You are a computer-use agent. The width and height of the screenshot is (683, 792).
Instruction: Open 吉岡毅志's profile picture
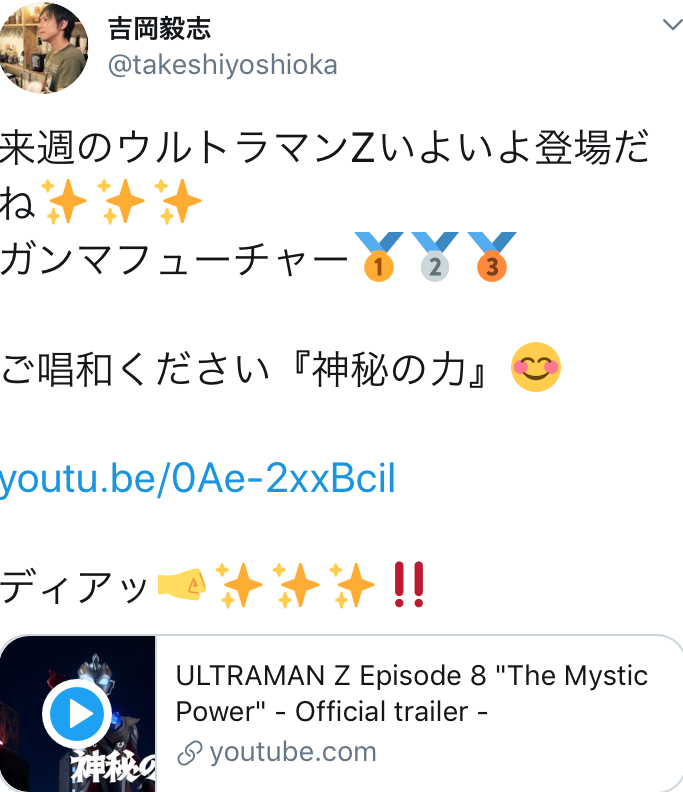click(43, 46)
